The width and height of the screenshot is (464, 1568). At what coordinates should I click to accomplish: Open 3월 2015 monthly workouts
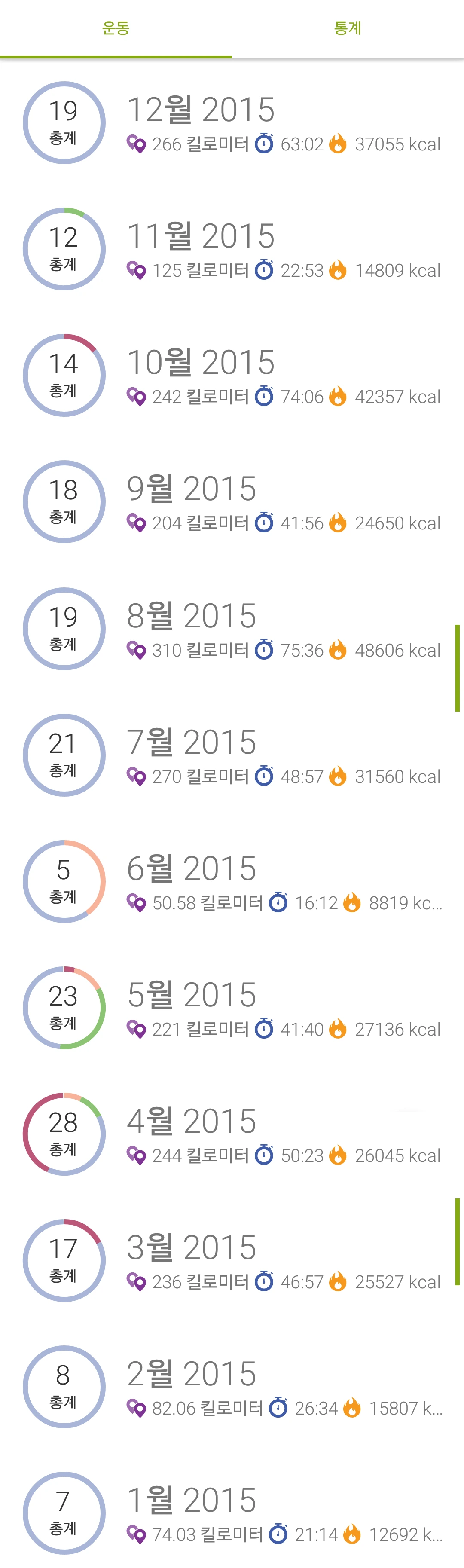pyautogui.click(x=232, y=1262)
